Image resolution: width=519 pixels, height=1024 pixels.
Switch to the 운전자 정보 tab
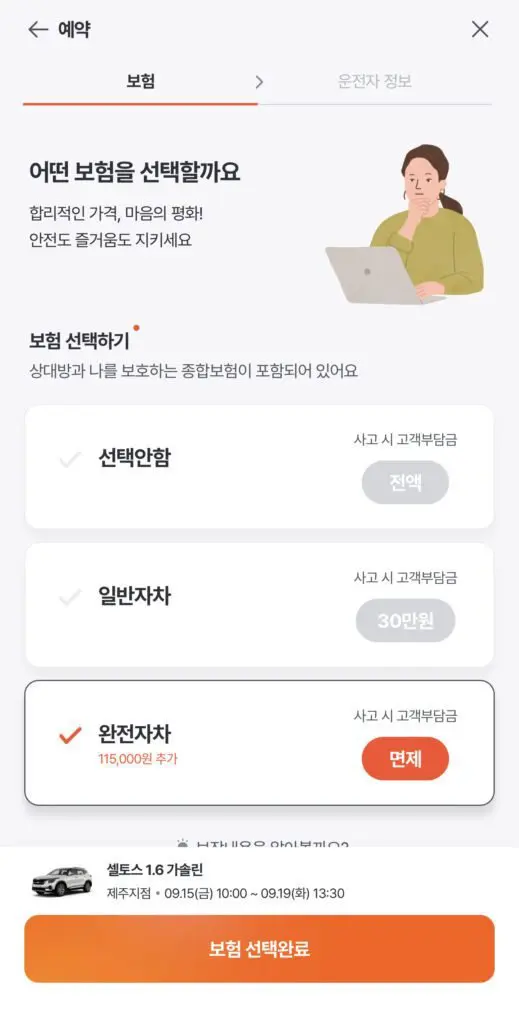coord(375,82)
